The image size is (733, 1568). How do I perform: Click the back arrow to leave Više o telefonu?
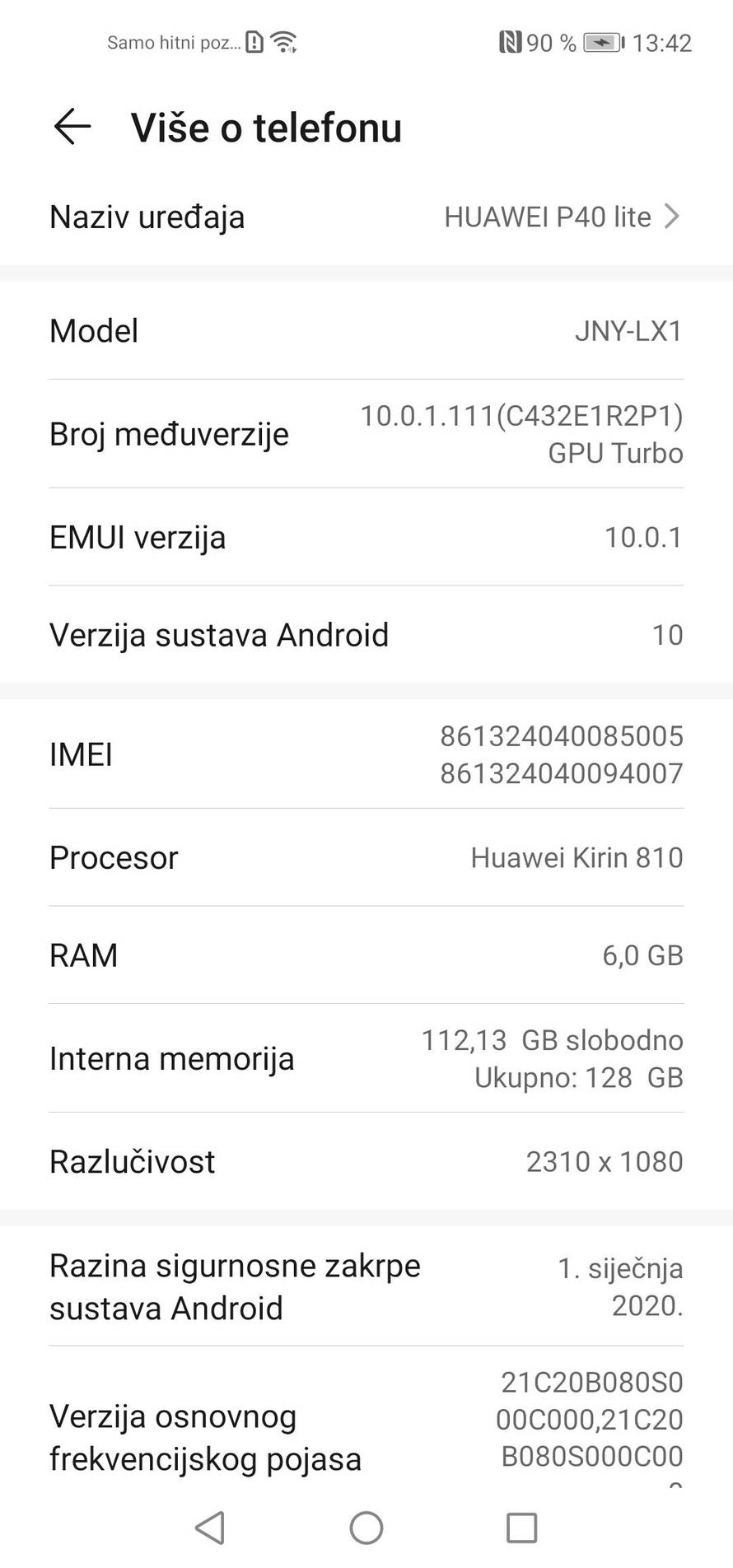point(70,126)
